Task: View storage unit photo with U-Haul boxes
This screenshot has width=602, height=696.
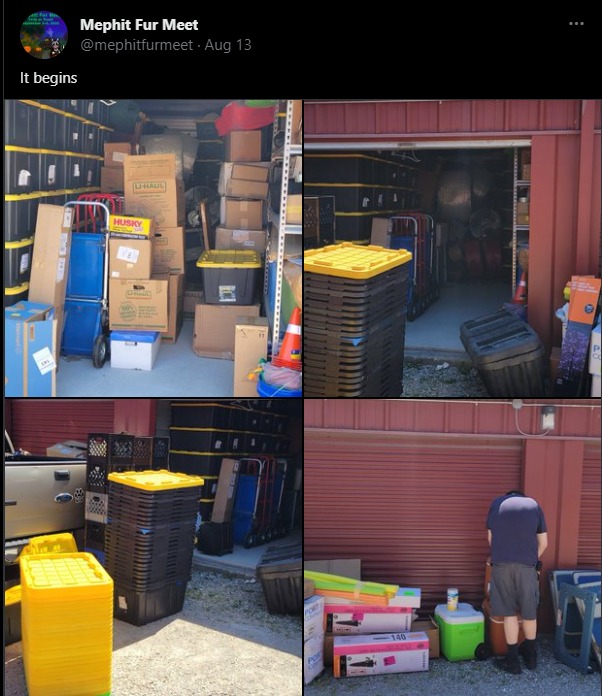Action: click(x=152, y=248)
